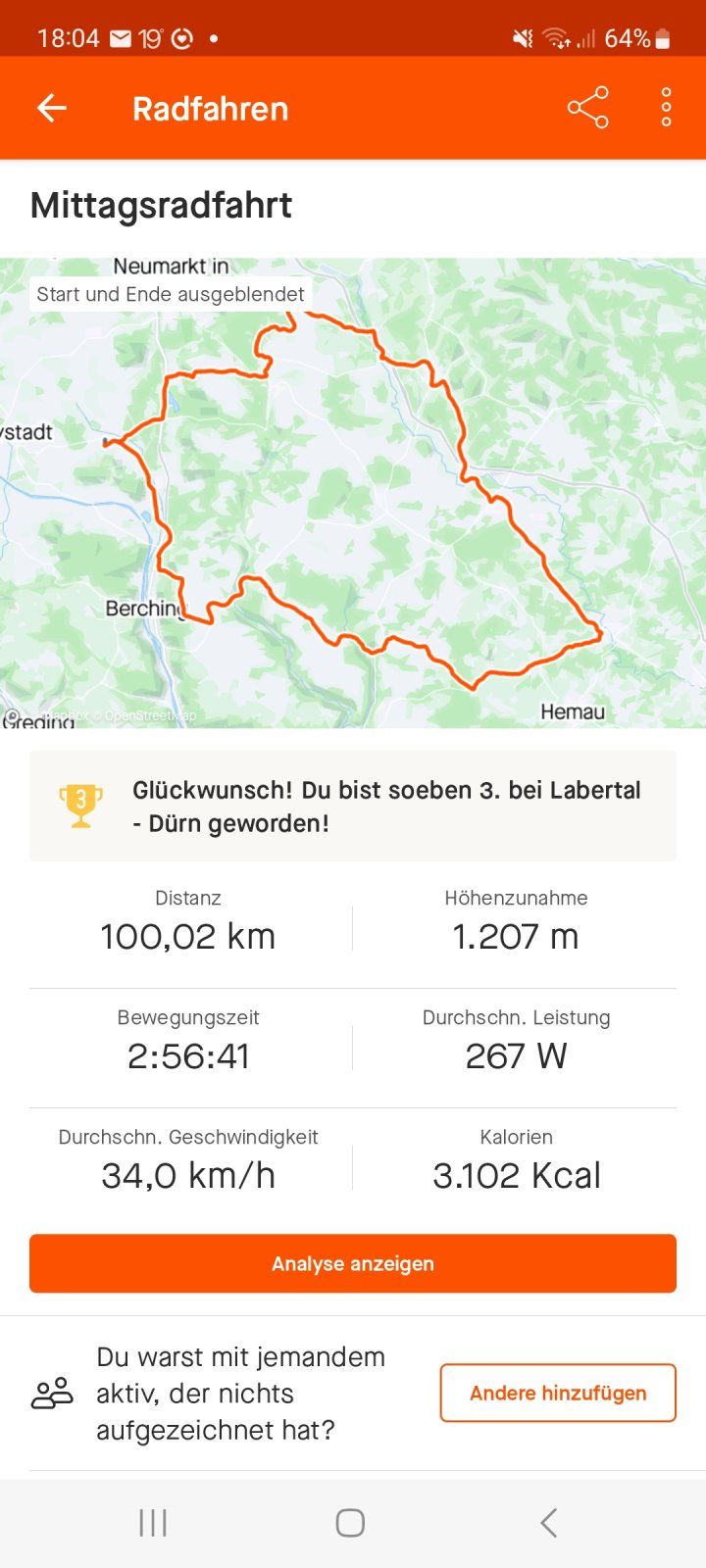This screenshot has width=706, height=1568.
Task: Open the three-dot overflow menu
Action: click(666, 108)
